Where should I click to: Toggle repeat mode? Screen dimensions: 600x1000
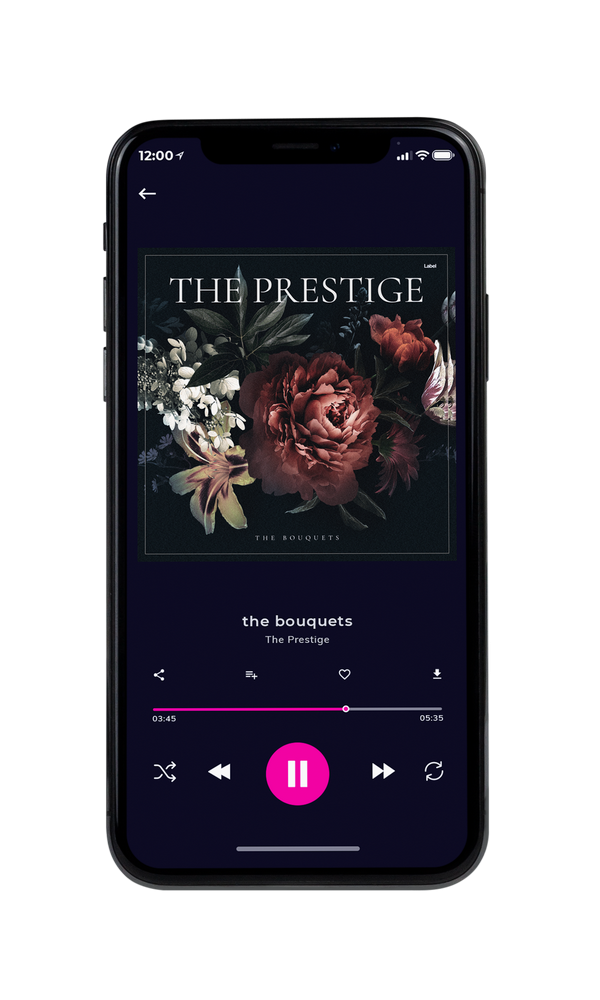tap(434, 771)
